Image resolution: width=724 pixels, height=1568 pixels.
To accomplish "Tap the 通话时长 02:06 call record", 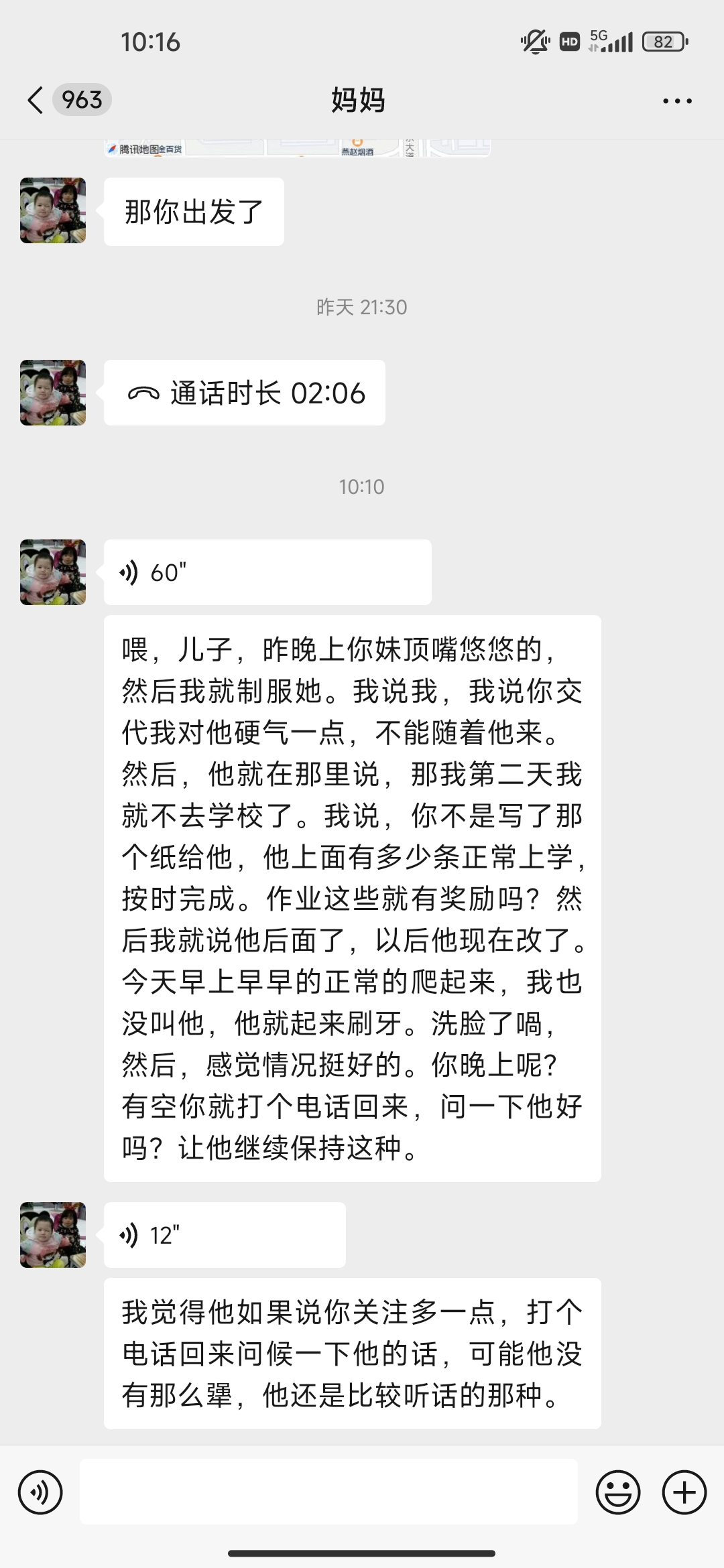I will coord(245,393).
